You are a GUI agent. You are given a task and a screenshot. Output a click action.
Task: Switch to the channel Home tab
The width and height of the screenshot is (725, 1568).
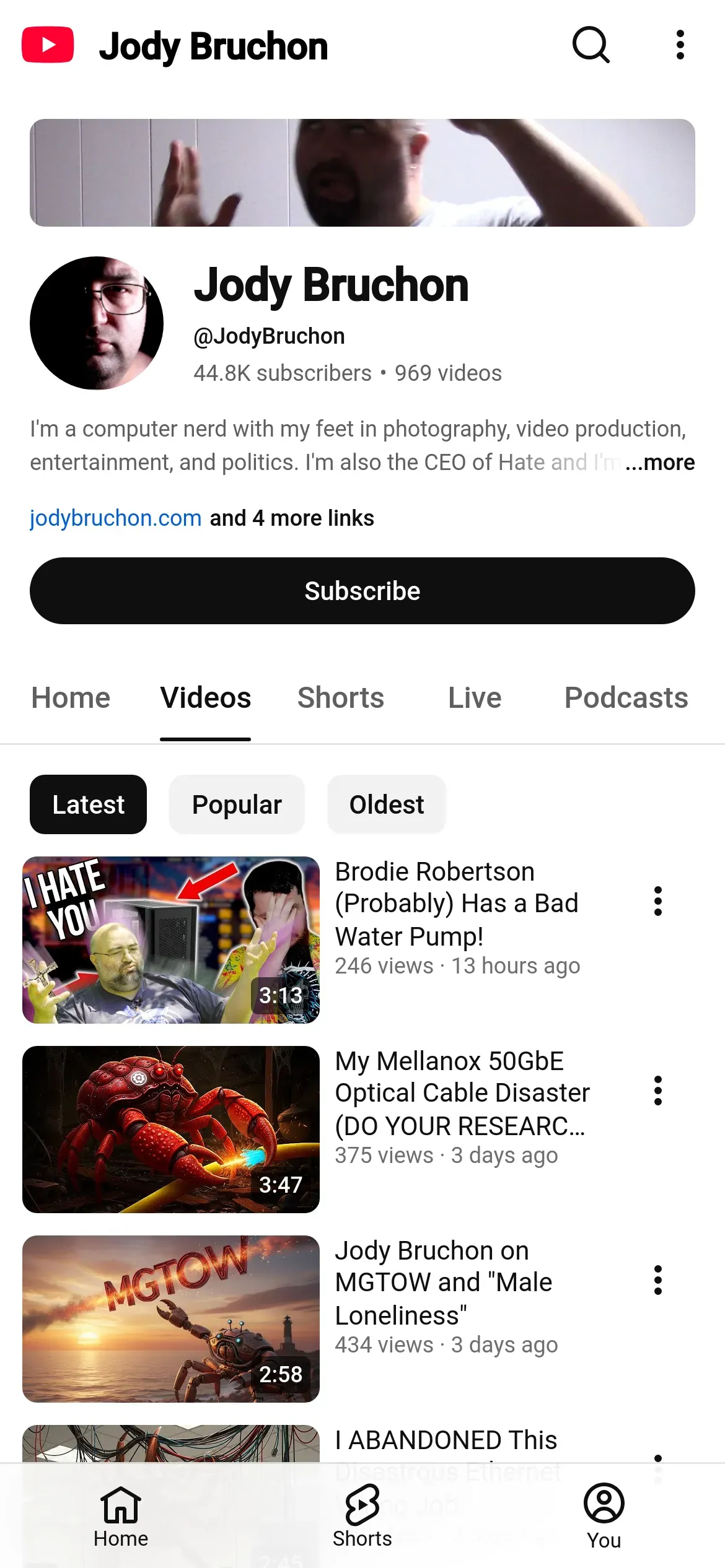(x=71, y=698)
